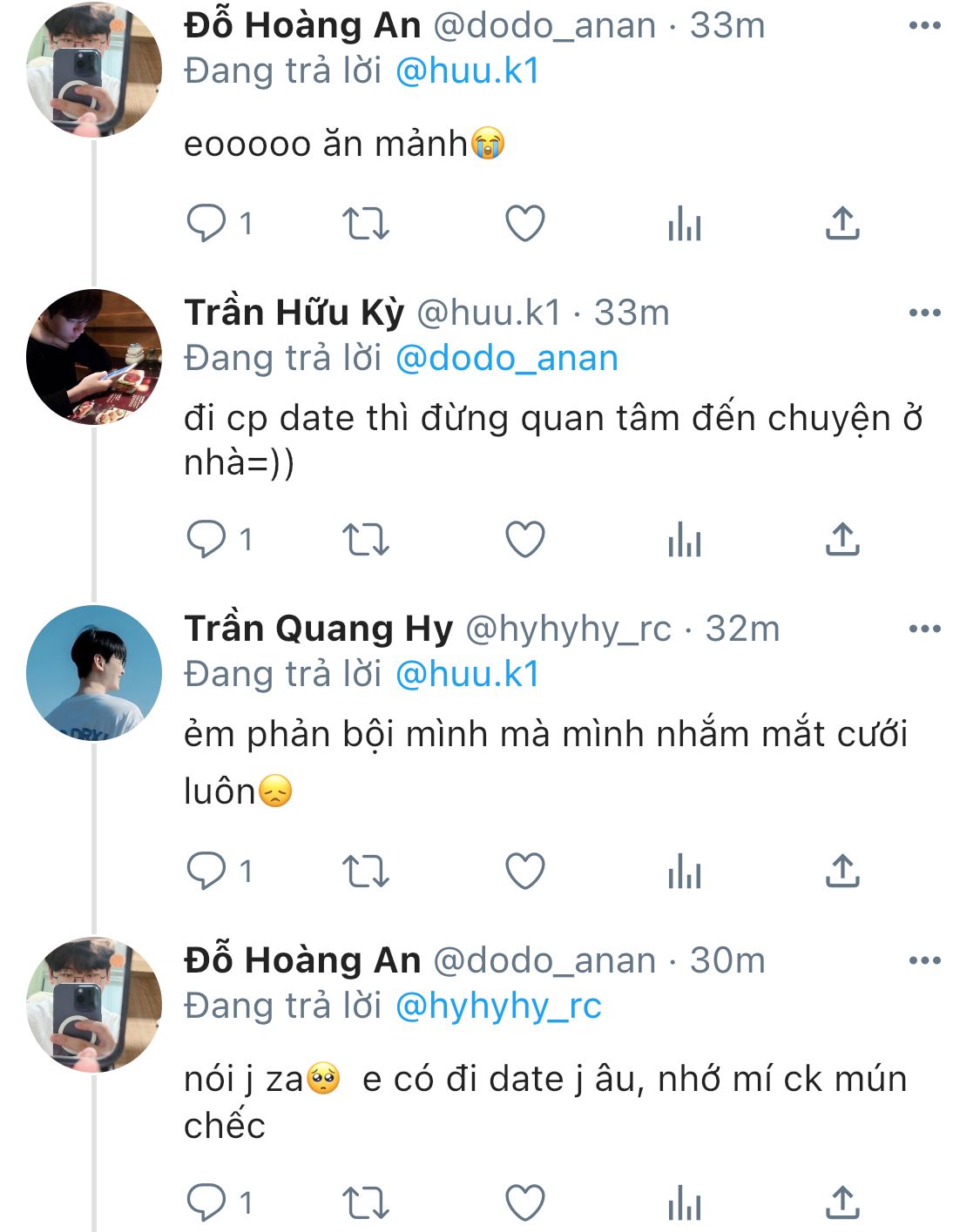Reply to the "eooooo ăn mảnh" tweet
980x1232 pixels.
206,224
